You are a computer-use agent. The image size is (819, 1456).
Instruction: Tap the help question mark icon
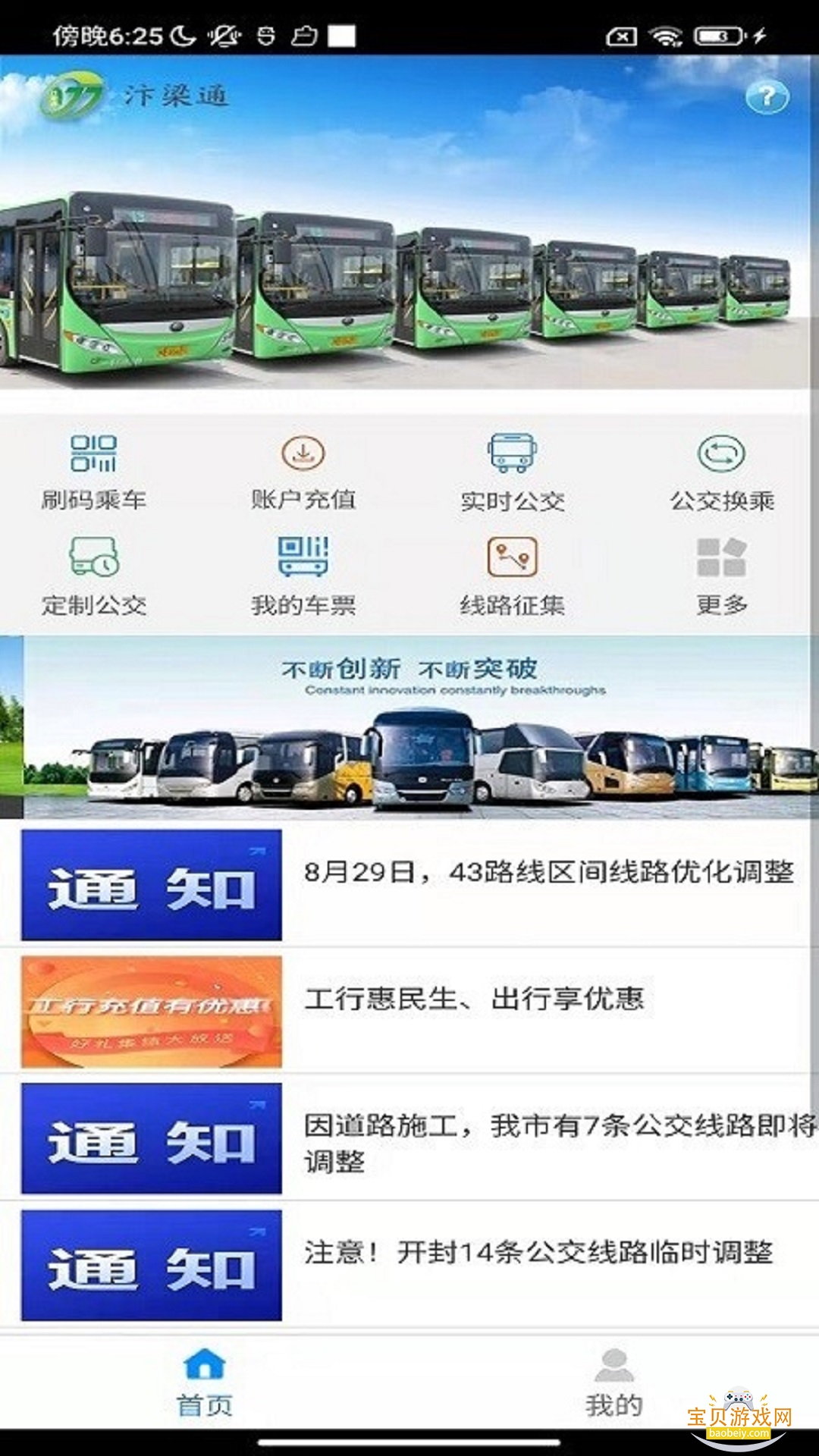[x=768, y=96]
